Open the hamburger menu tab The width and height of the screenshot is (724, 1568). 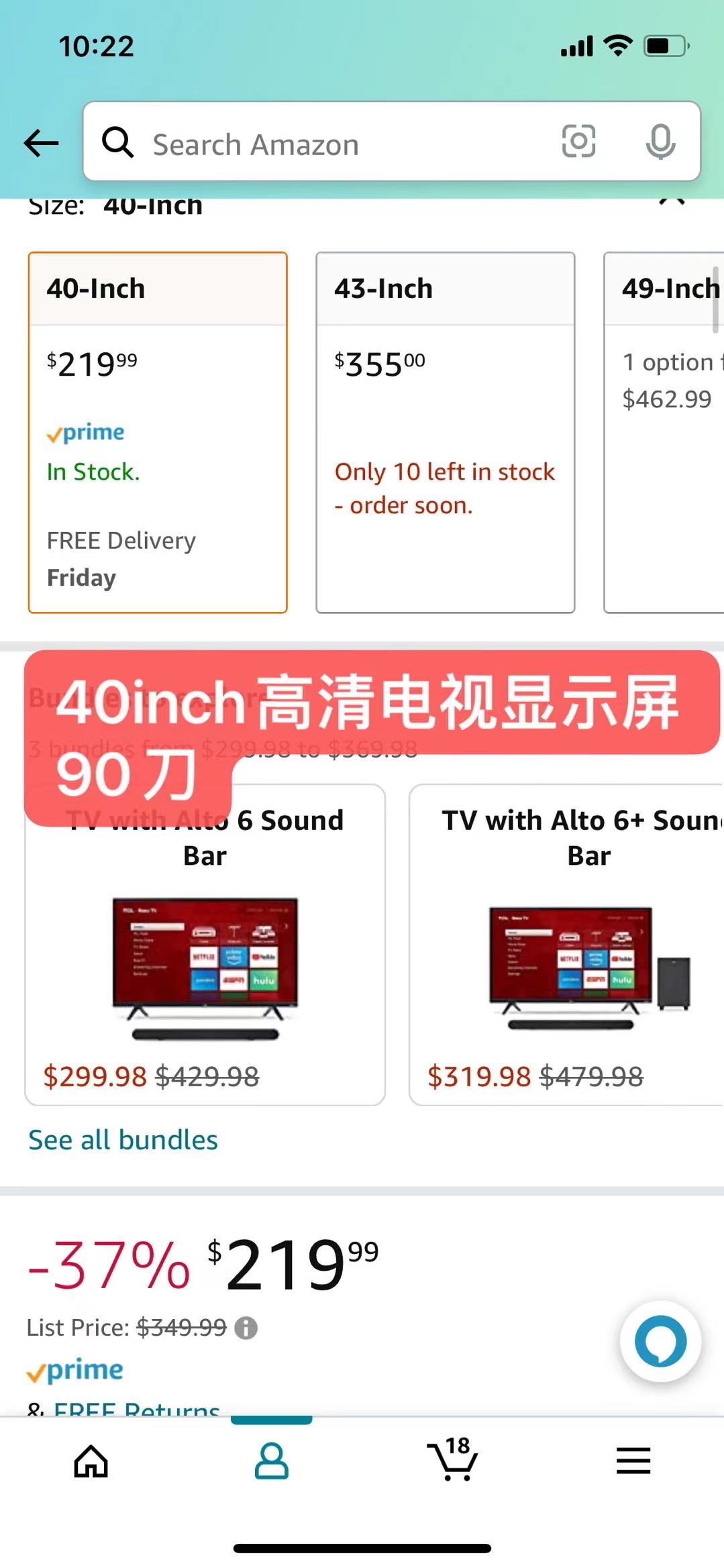pos(633,1461)
